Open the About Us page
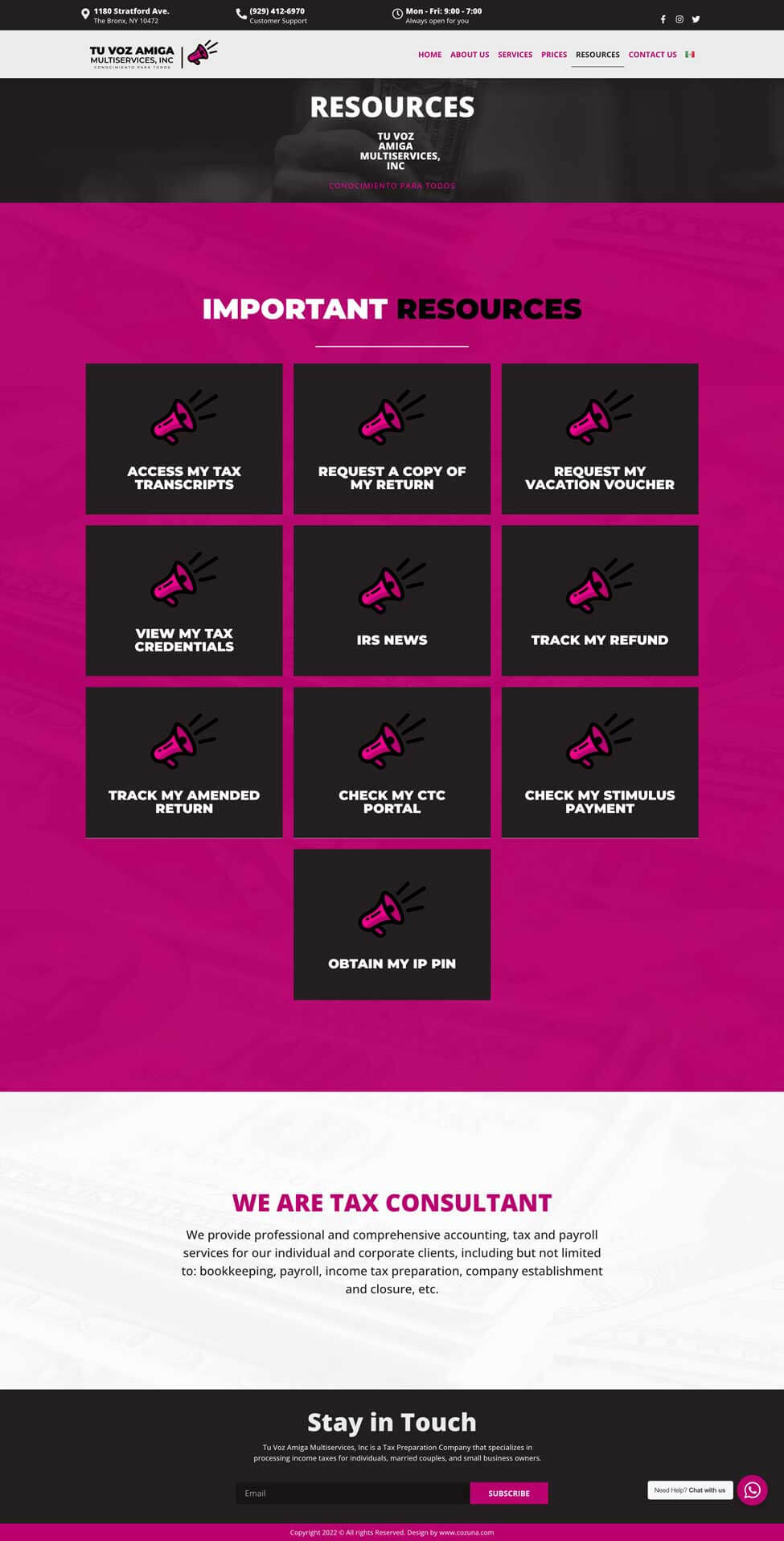Image resolution: width=784 pixels, height=1541 pixels. [470, 55]
